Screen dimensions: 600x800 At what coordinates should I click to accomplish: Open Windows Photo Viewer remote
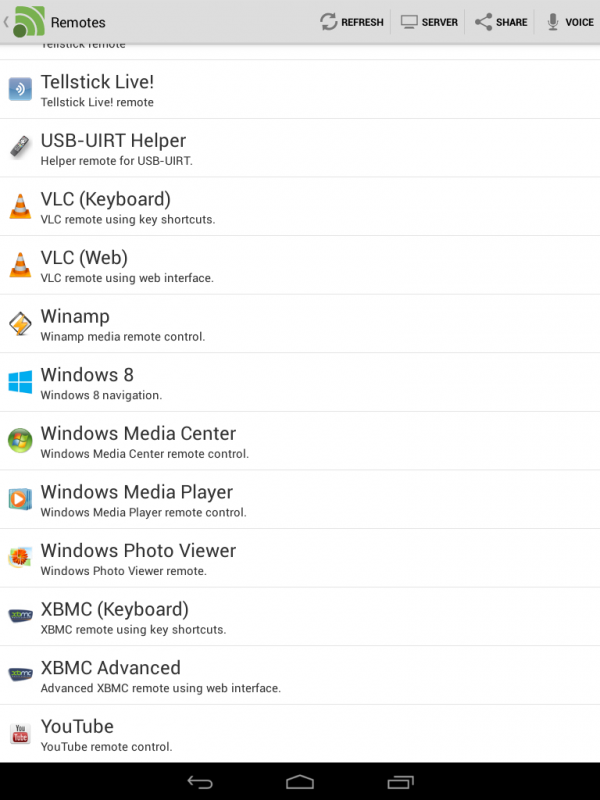point(300,558)
